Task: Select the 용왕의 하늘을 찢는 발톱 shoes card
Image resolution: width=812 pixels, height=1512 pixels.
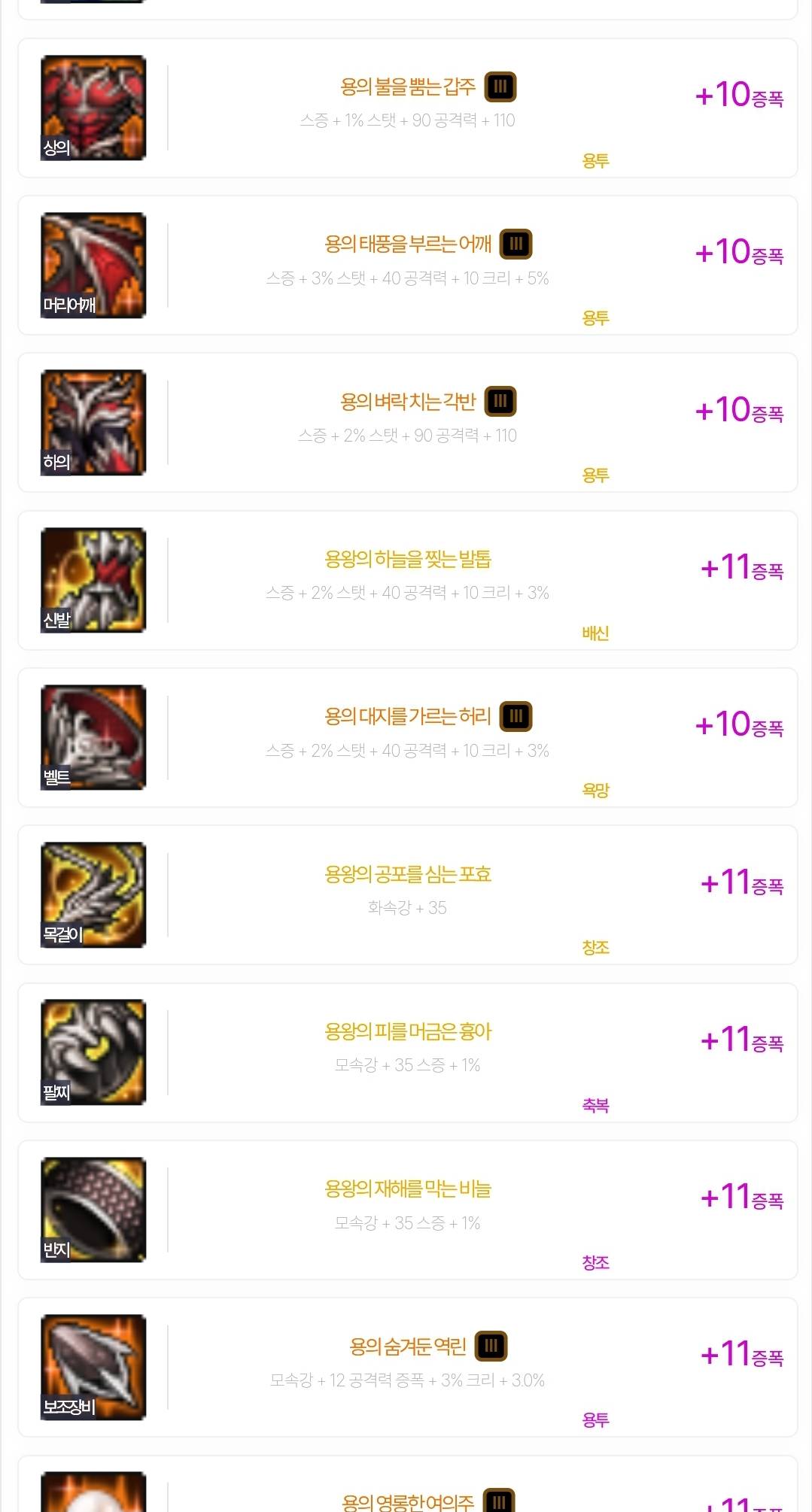Action: tap(407, 580)
